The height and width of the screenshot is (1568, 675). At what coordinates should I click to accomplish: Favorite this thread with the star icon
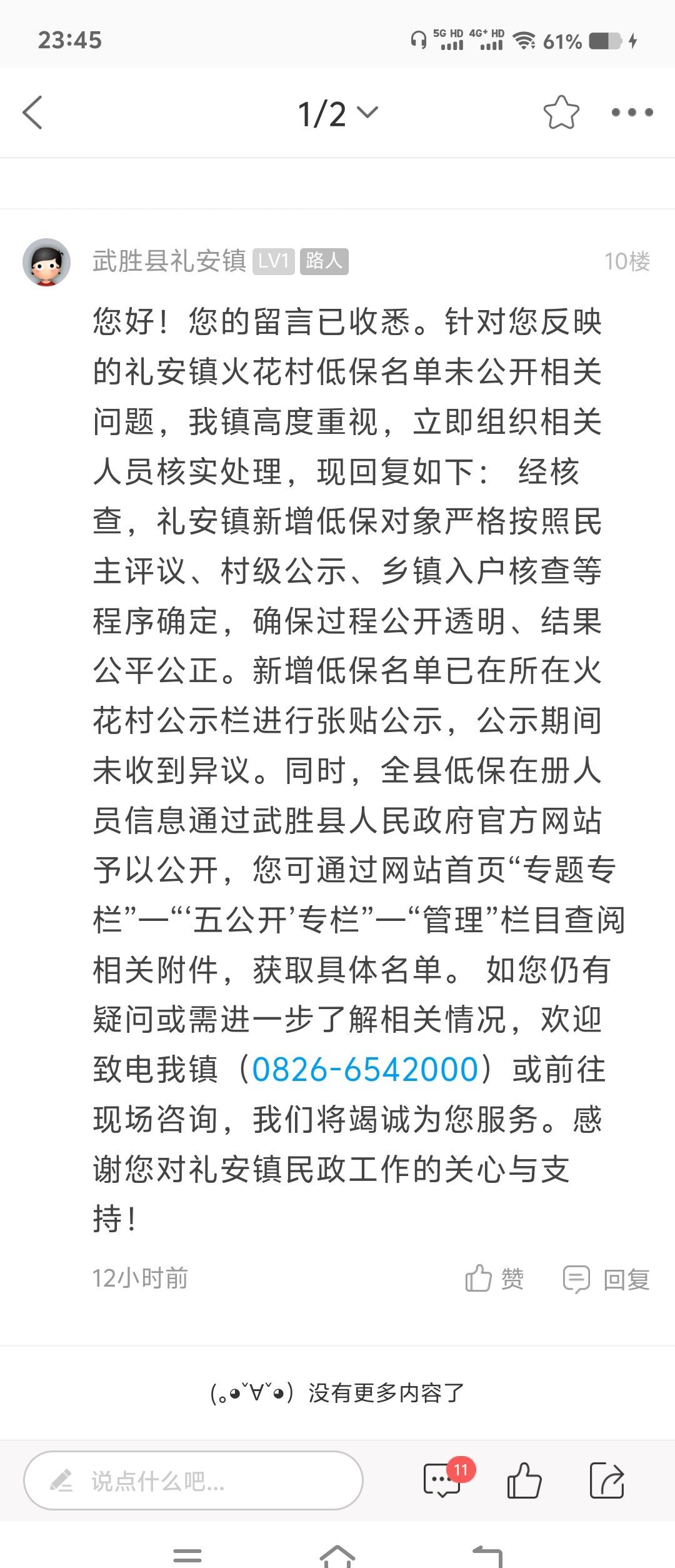click(561, 113)
